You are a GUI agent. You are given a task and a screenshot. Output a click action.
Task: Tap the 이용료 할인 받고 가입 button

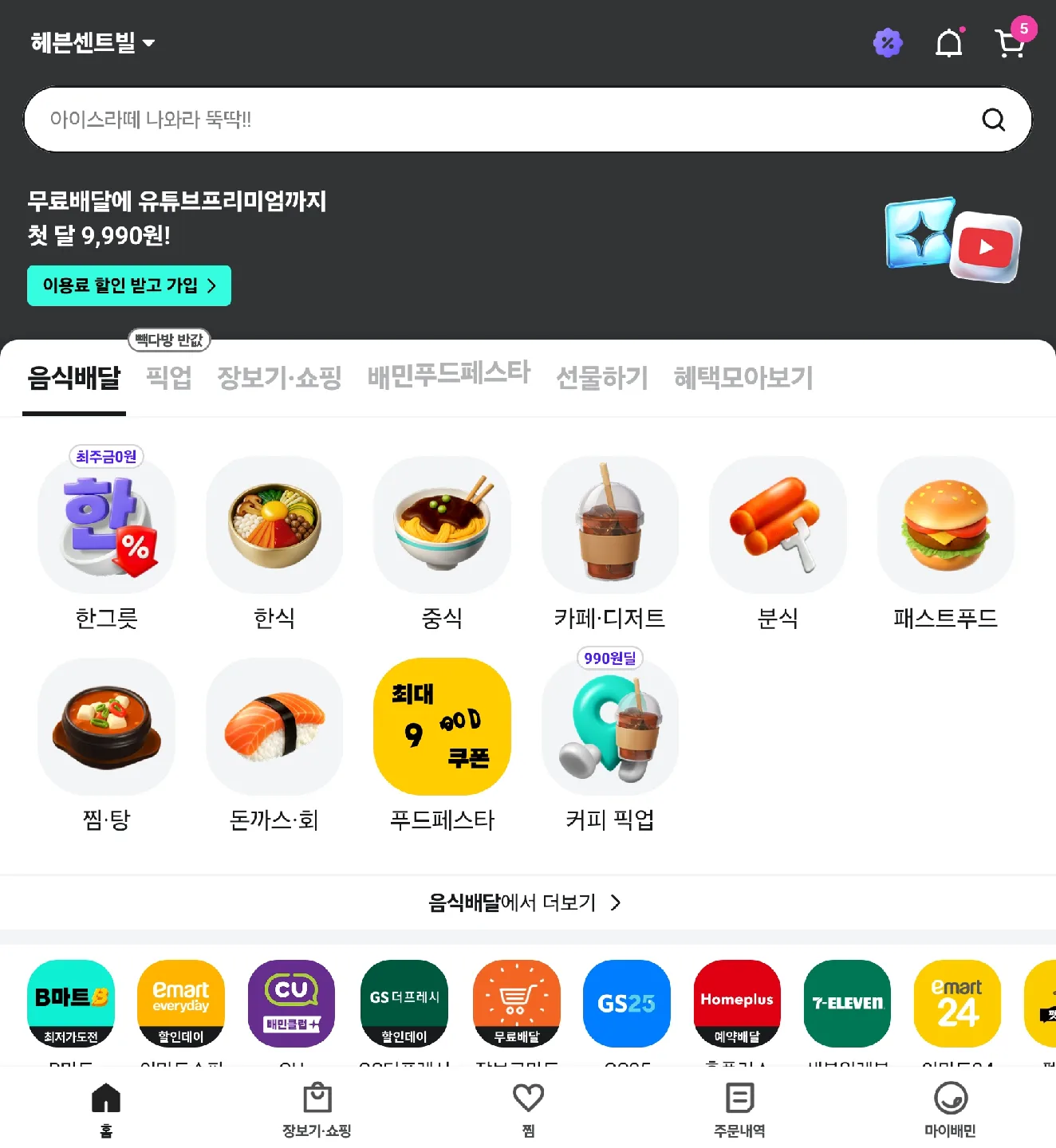point(129,285)
